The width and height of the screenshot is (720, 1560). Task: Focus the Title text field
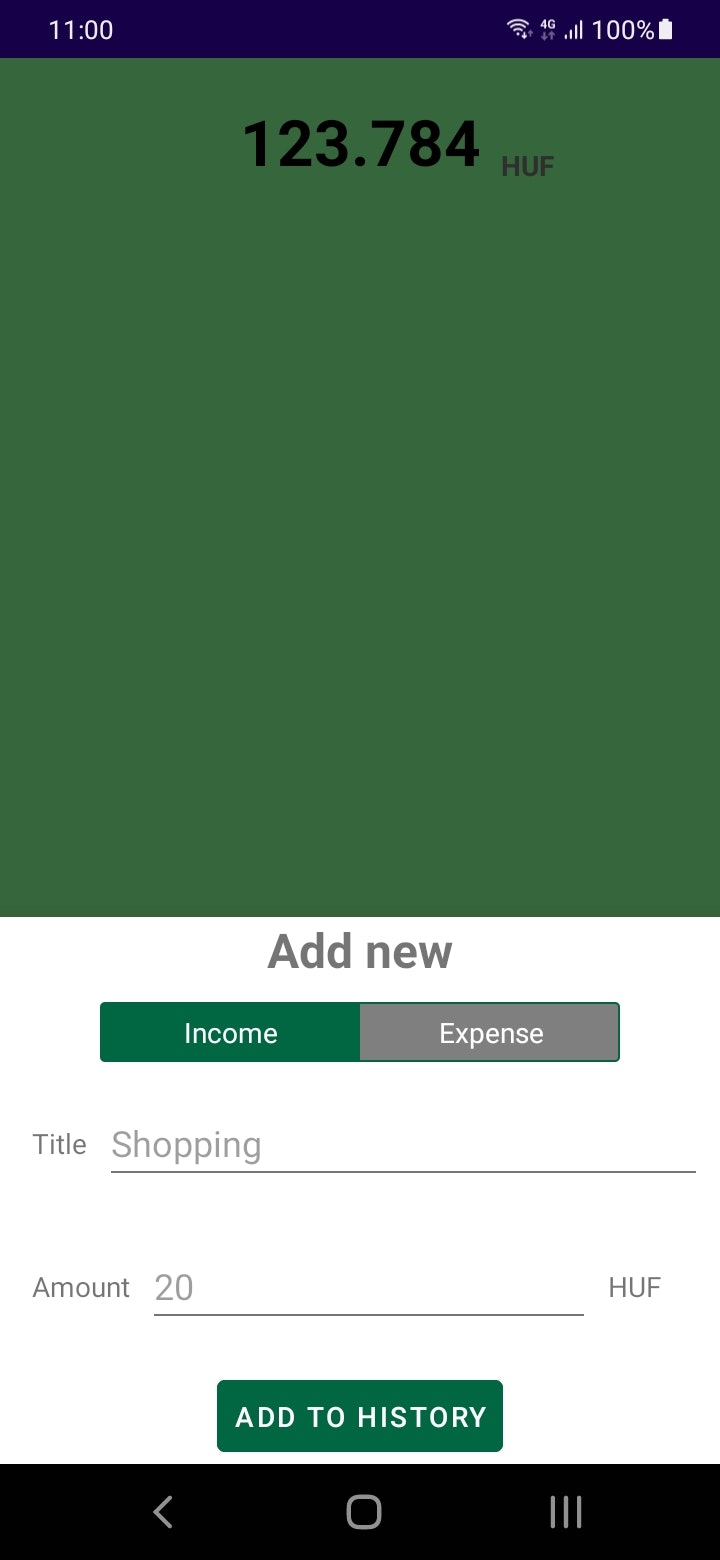402,1145
